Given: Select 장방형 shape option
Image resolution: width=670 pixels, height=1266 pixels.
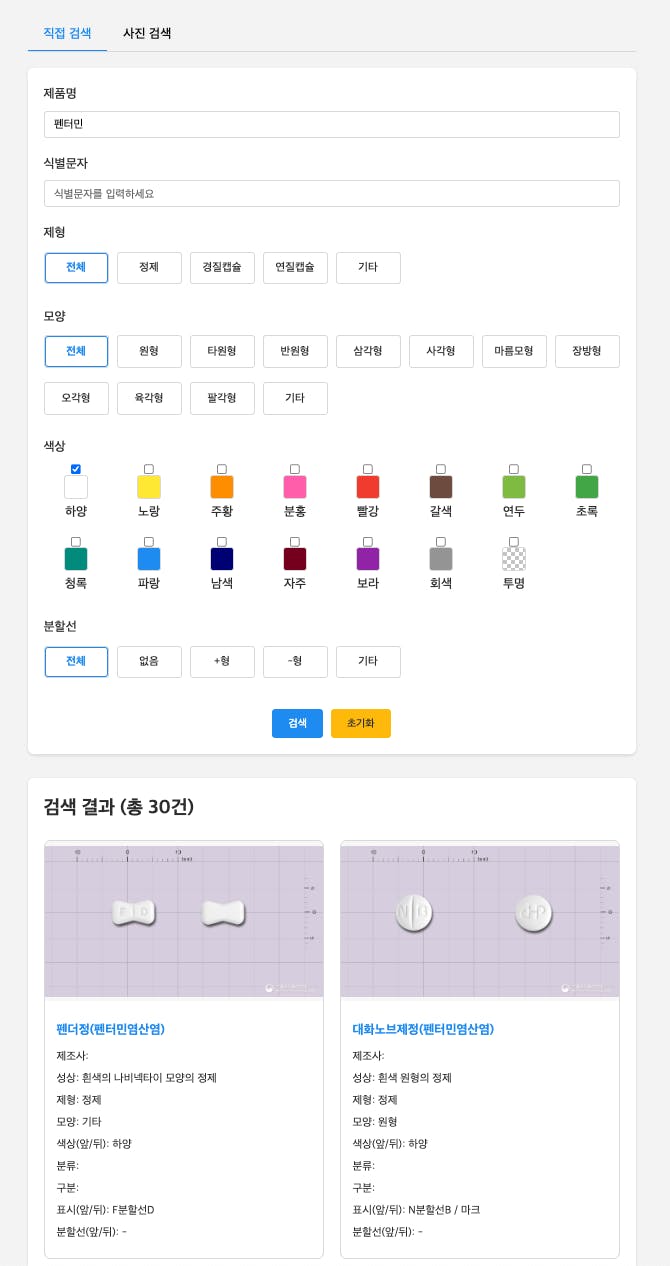Looking at the screenshot, I should [x=587, y=351].
